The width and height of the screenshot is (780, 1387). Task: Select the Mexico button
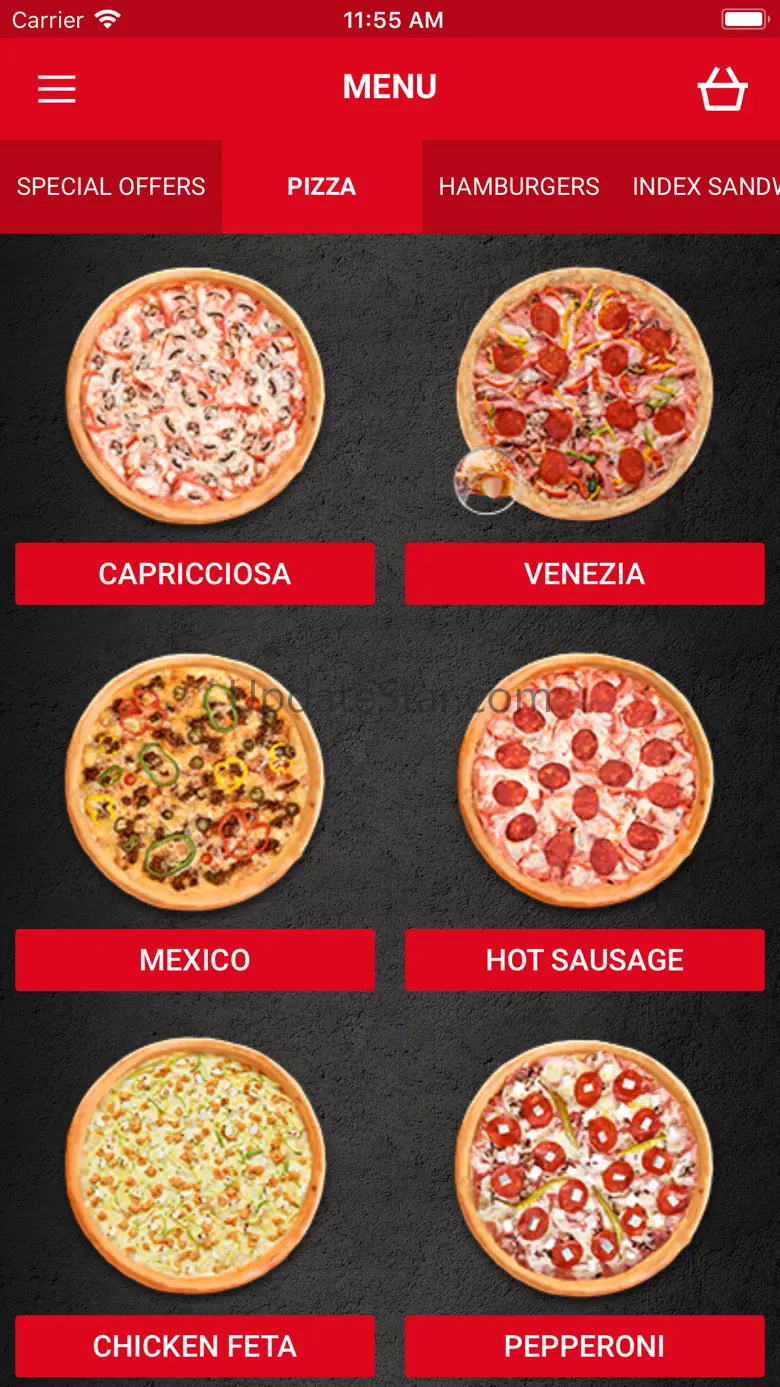(195, 960)
